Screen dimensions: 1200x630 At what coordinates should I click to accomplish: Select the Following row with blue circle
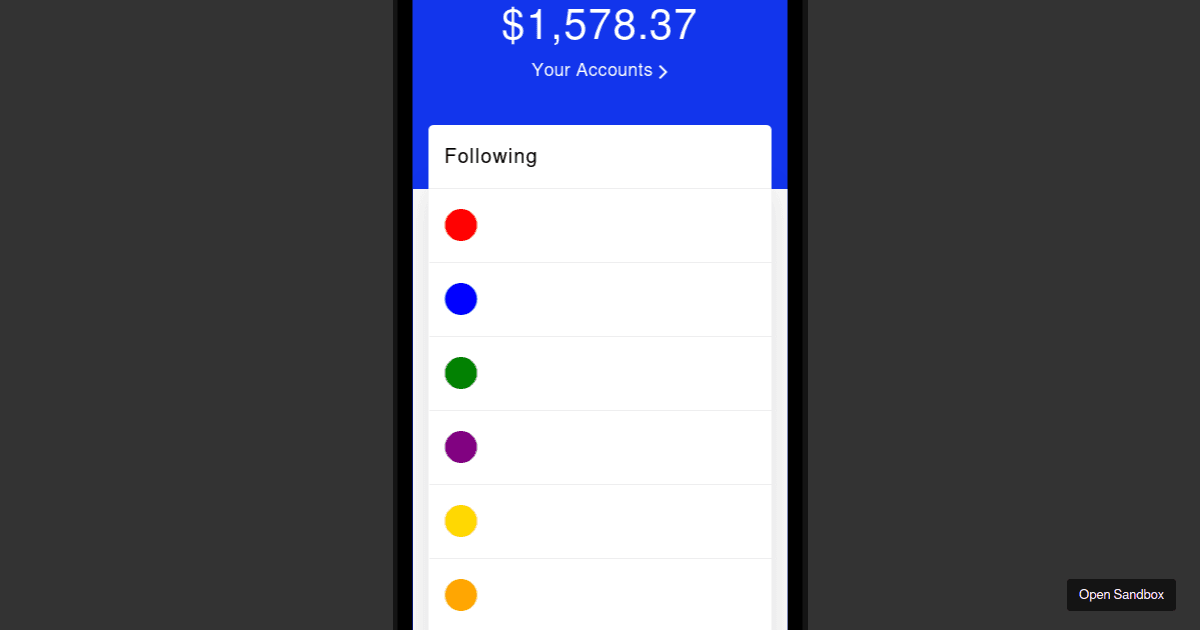click(599, 300)
